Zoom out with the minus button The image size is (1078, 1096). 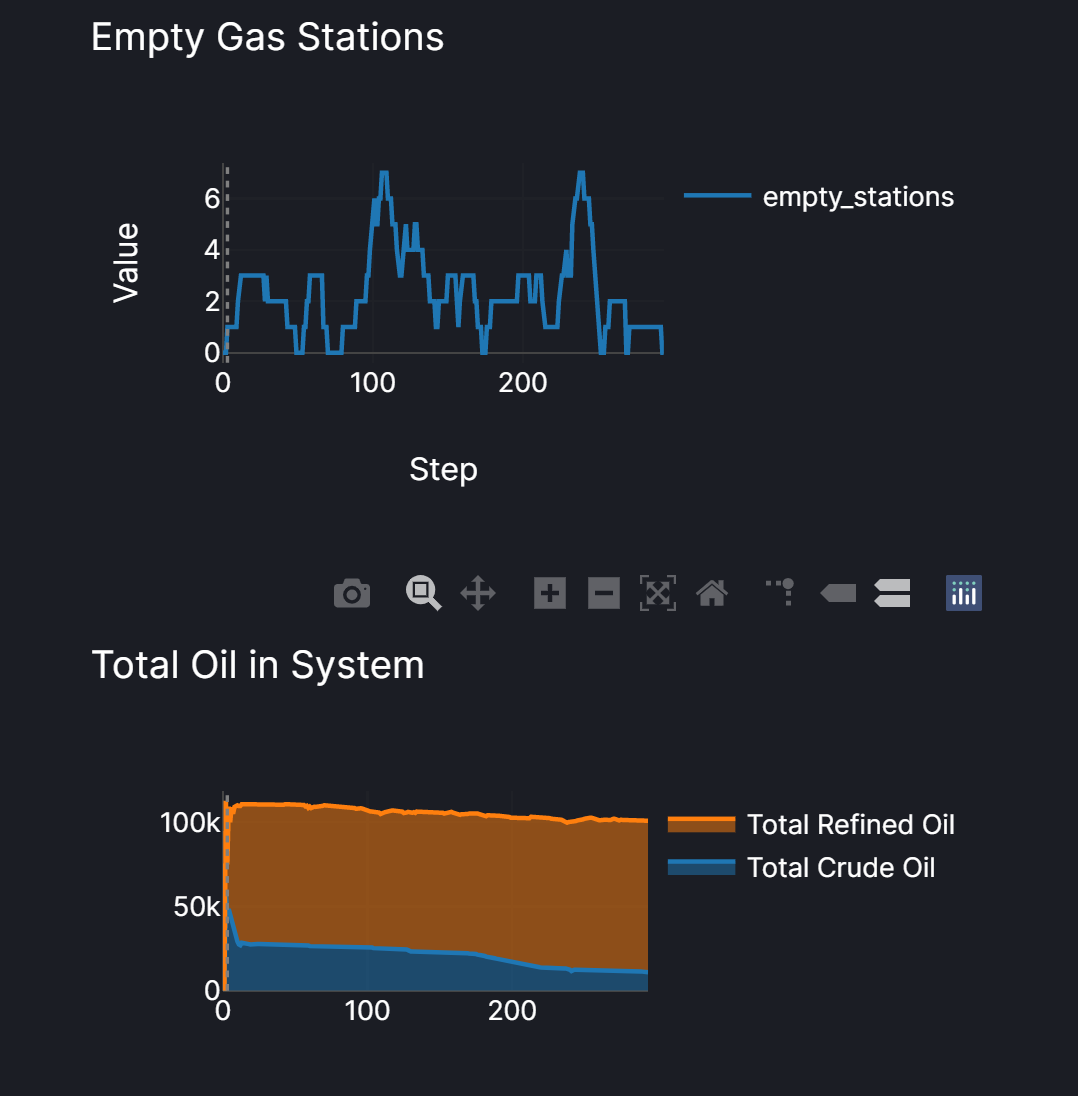click(x=604, y=593)
